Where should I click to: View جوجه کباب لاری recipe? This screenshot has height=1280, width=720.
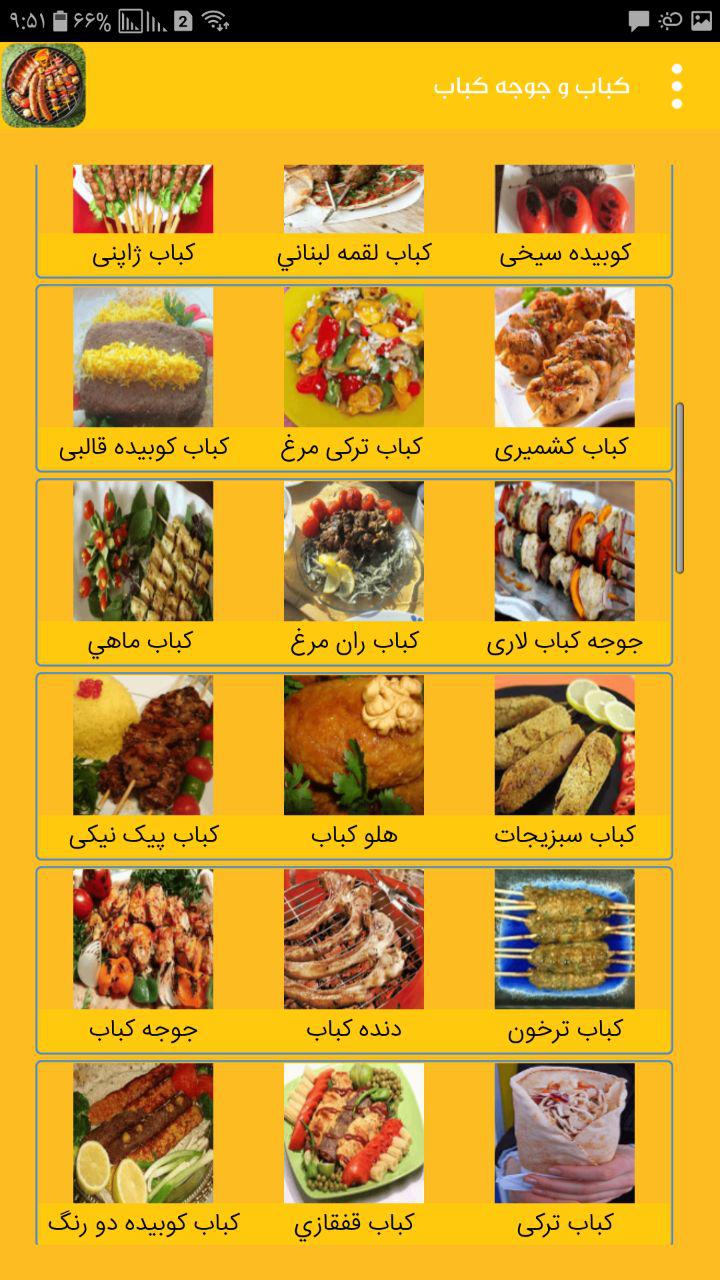[x=565, y=571]
